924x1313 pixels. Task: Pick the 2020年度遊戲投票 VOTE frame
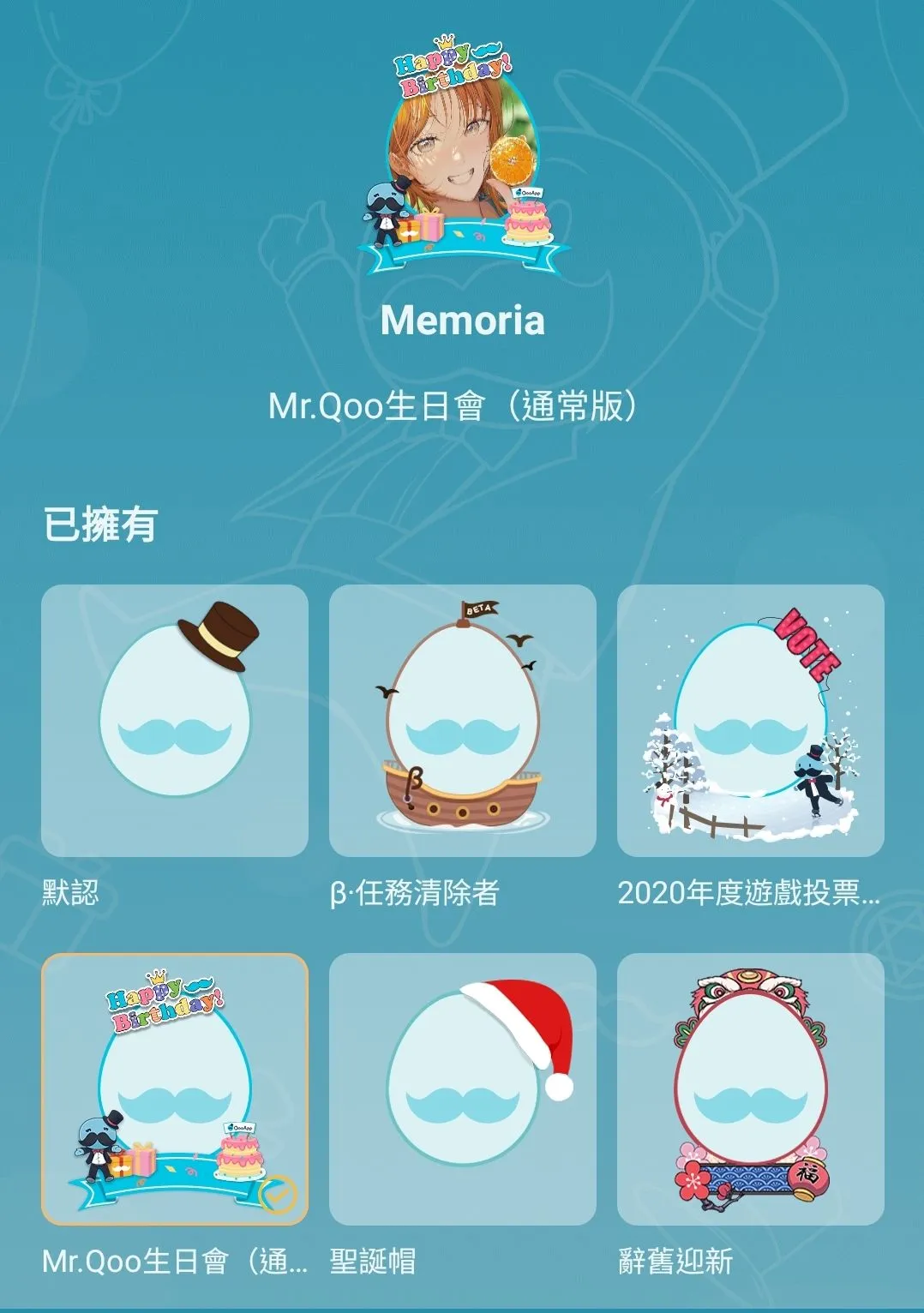point(750,721)
